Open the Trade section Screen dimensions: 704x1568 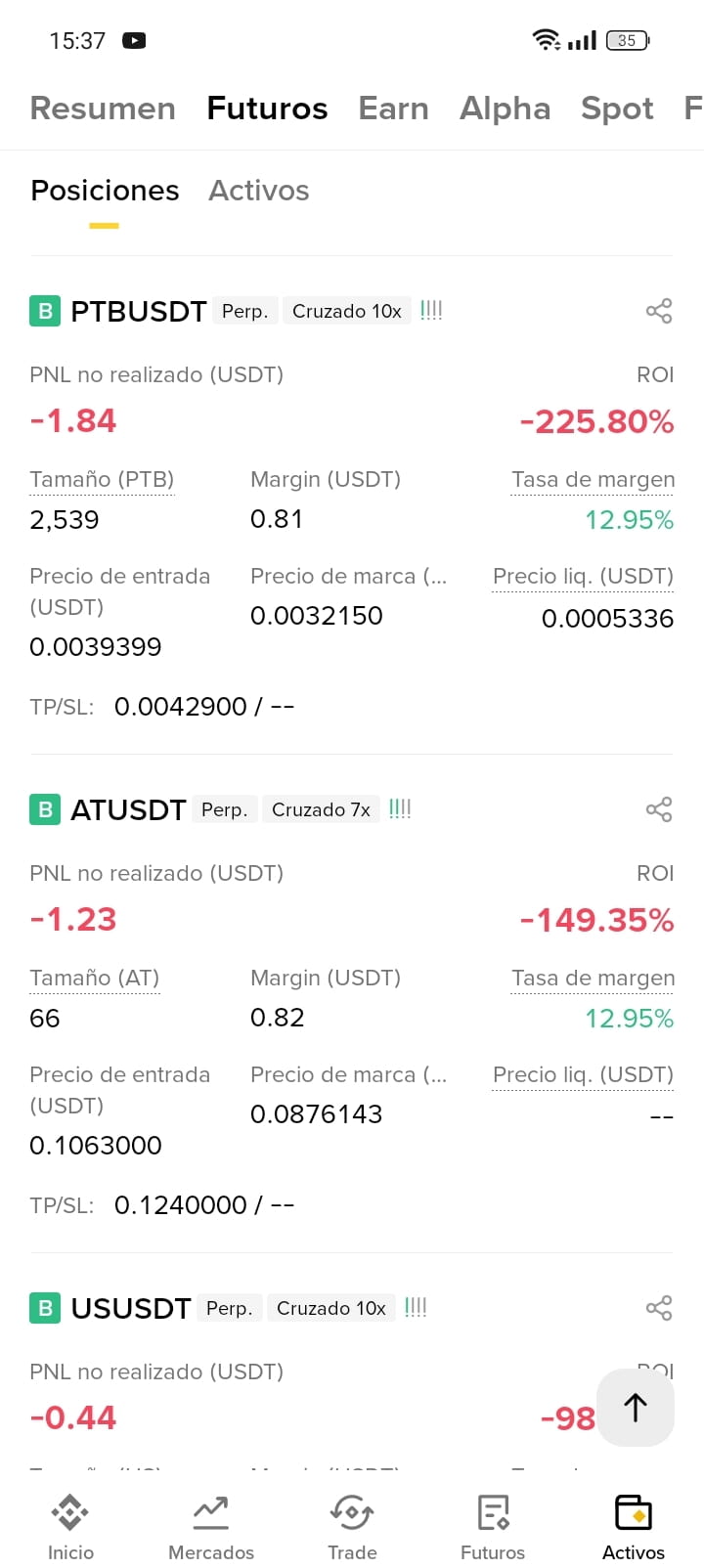(x=352, y=1528)
